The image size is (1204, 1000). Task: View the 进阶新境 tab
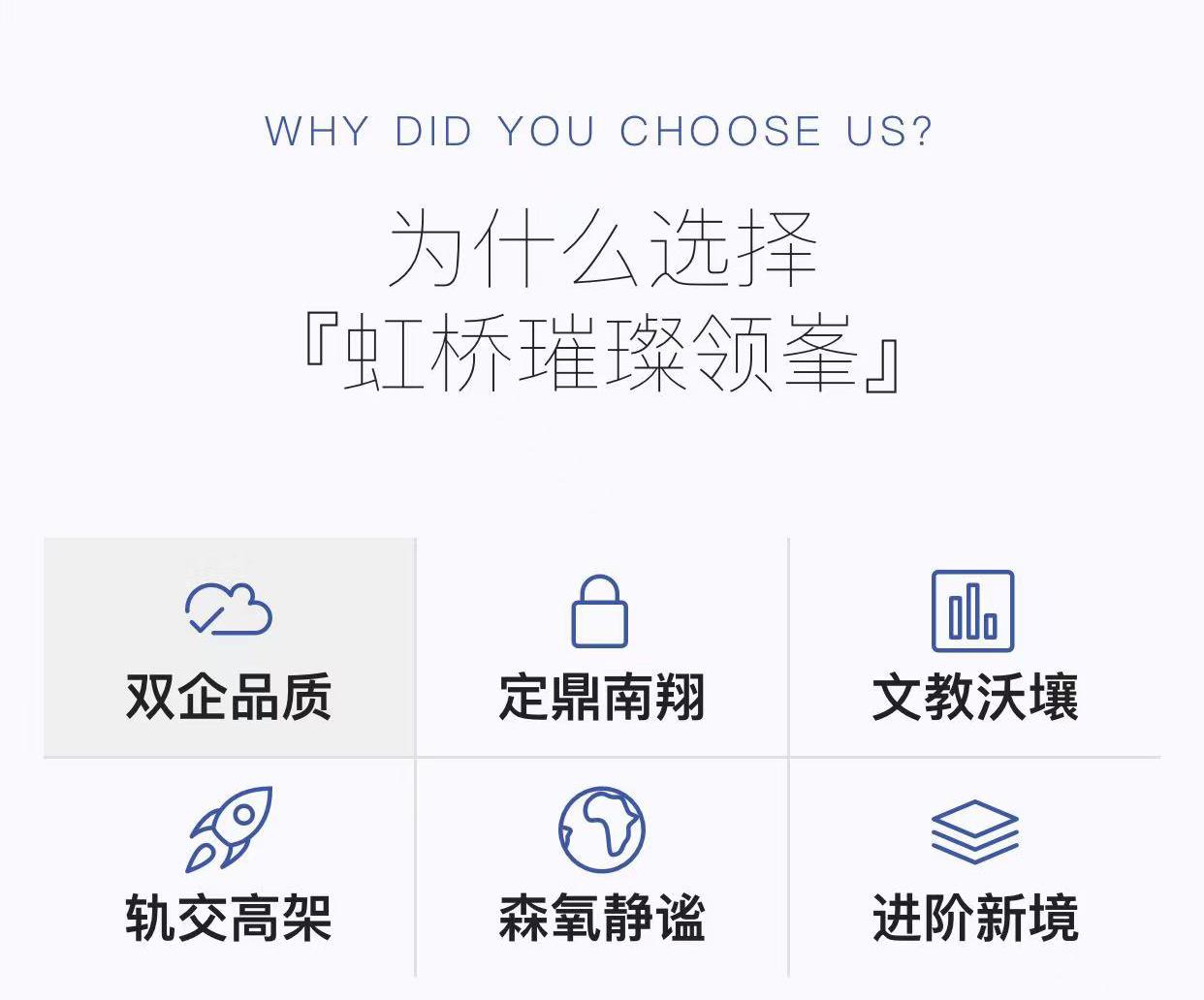coord(974,867)
